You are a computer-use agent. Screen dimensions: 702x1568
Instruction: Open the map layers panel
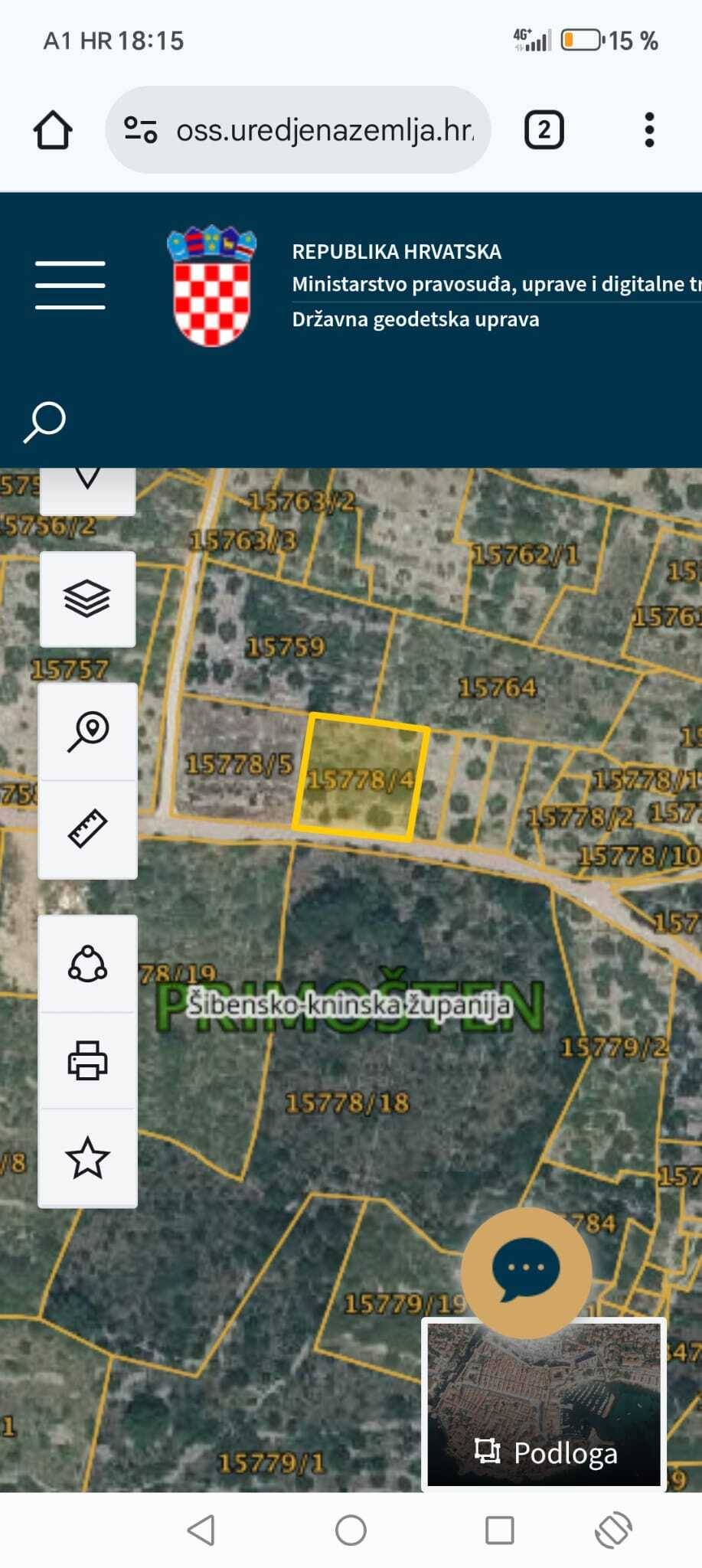click(87, 599)
